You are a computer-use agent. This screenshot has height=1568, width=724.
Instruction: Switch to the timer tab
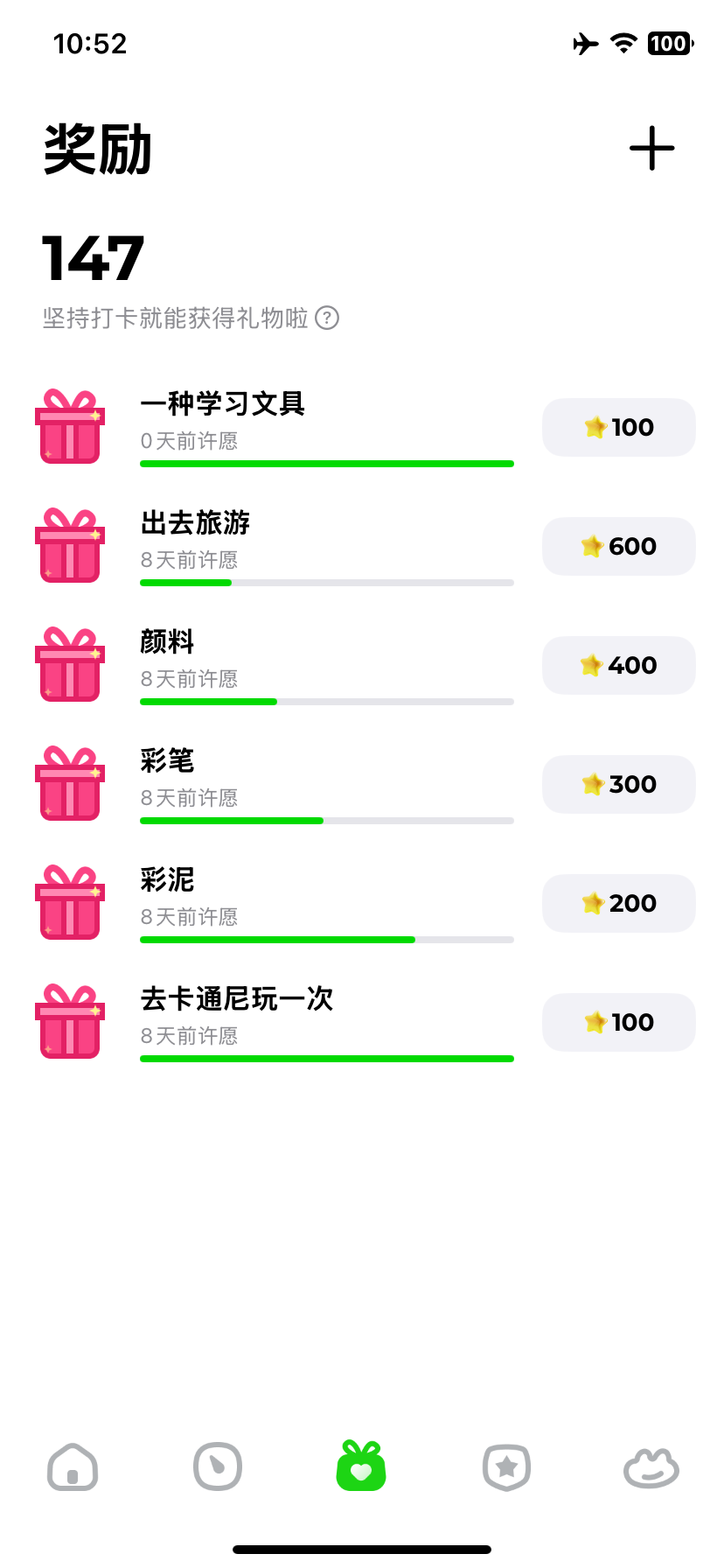218,1466
